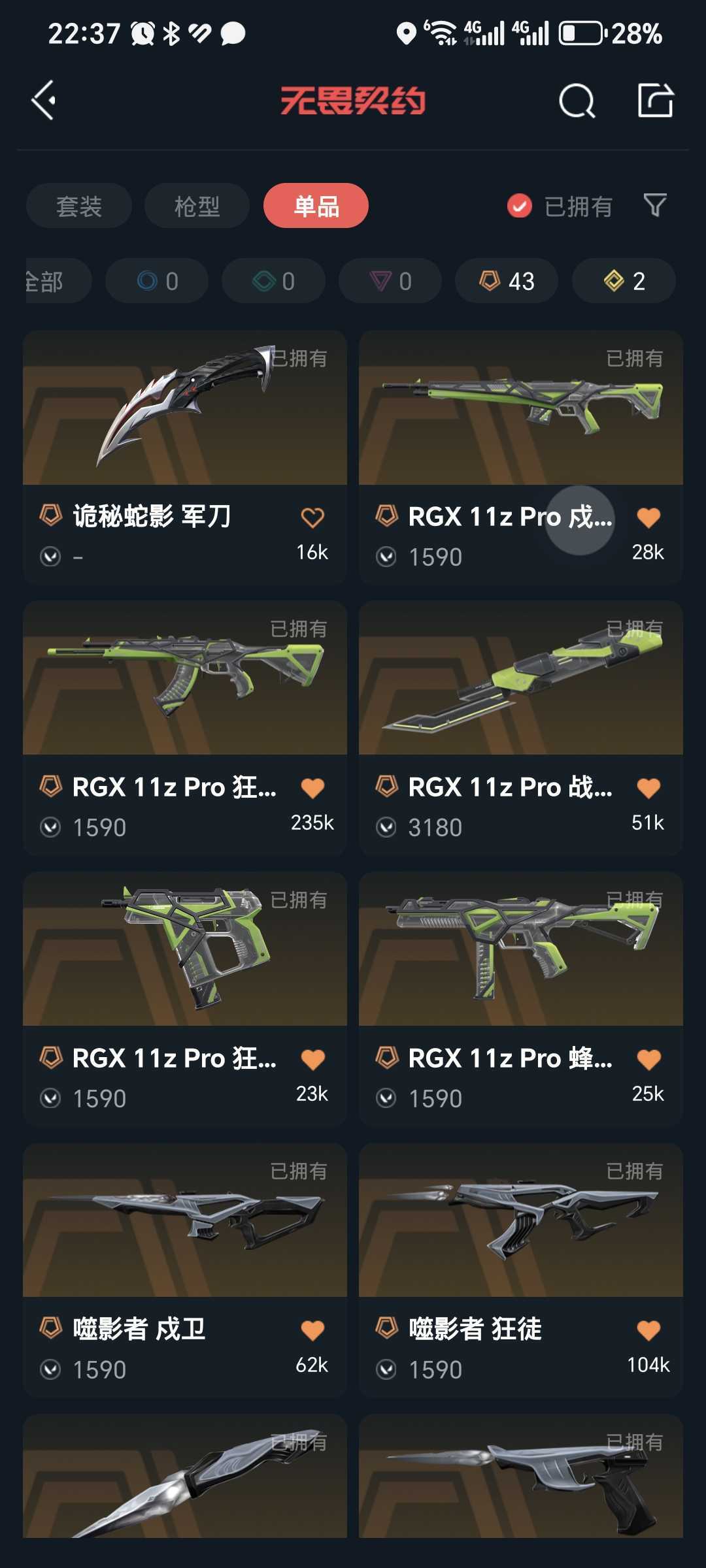Open the search icon in the header
706x1568 pixels.
point(577,101)
